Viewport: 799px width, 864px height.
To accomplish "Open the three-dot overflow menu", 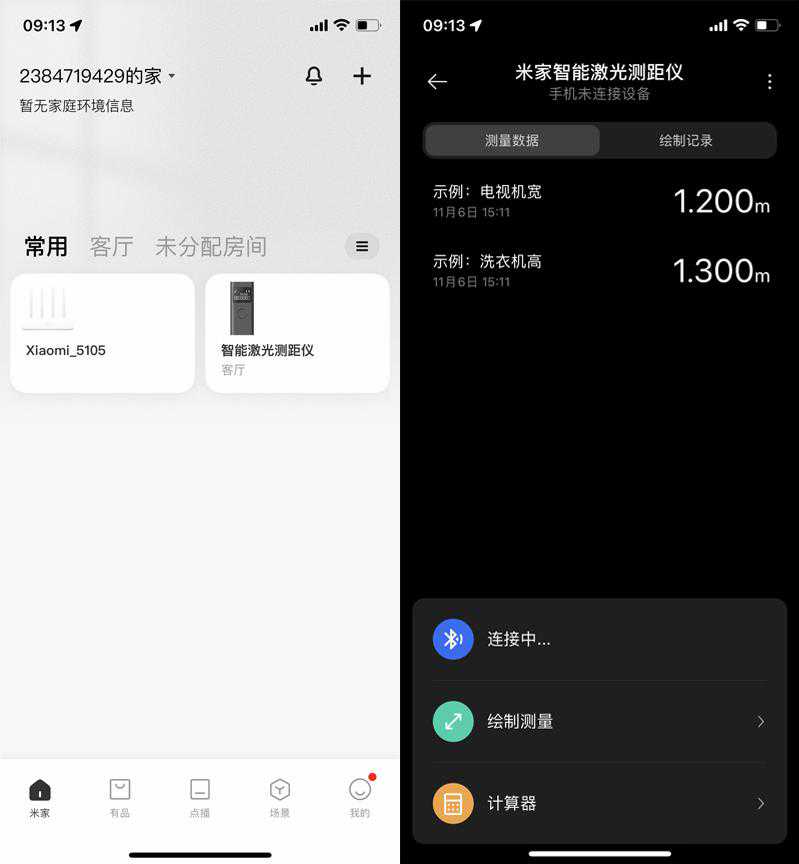I will point(769,82).
